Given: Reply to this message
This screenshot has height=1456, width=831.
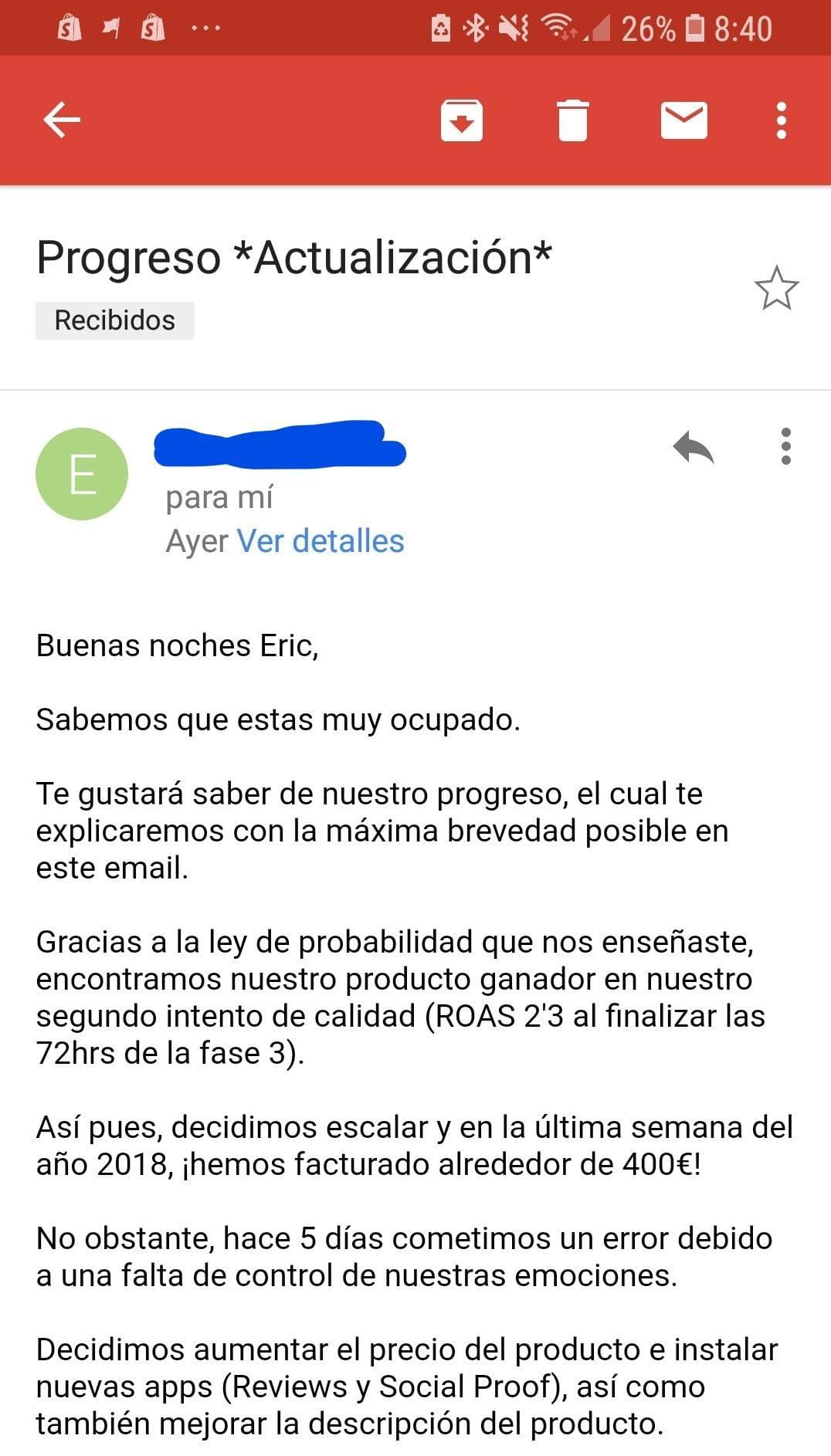Looking at the screenshot, I should pyautogui.click(x=693, y=447).
